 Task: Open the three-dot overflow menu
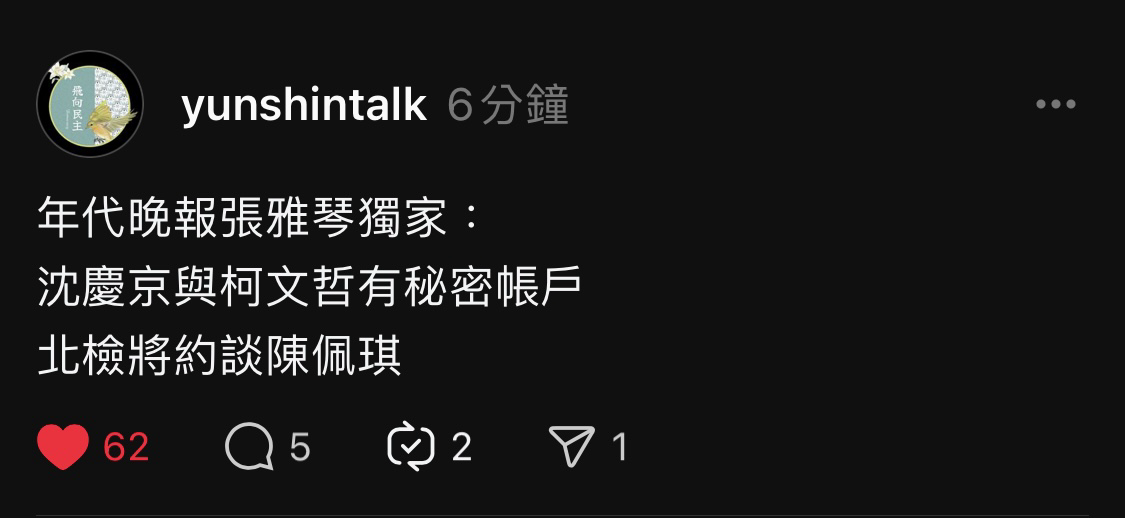coord(1055,104)
